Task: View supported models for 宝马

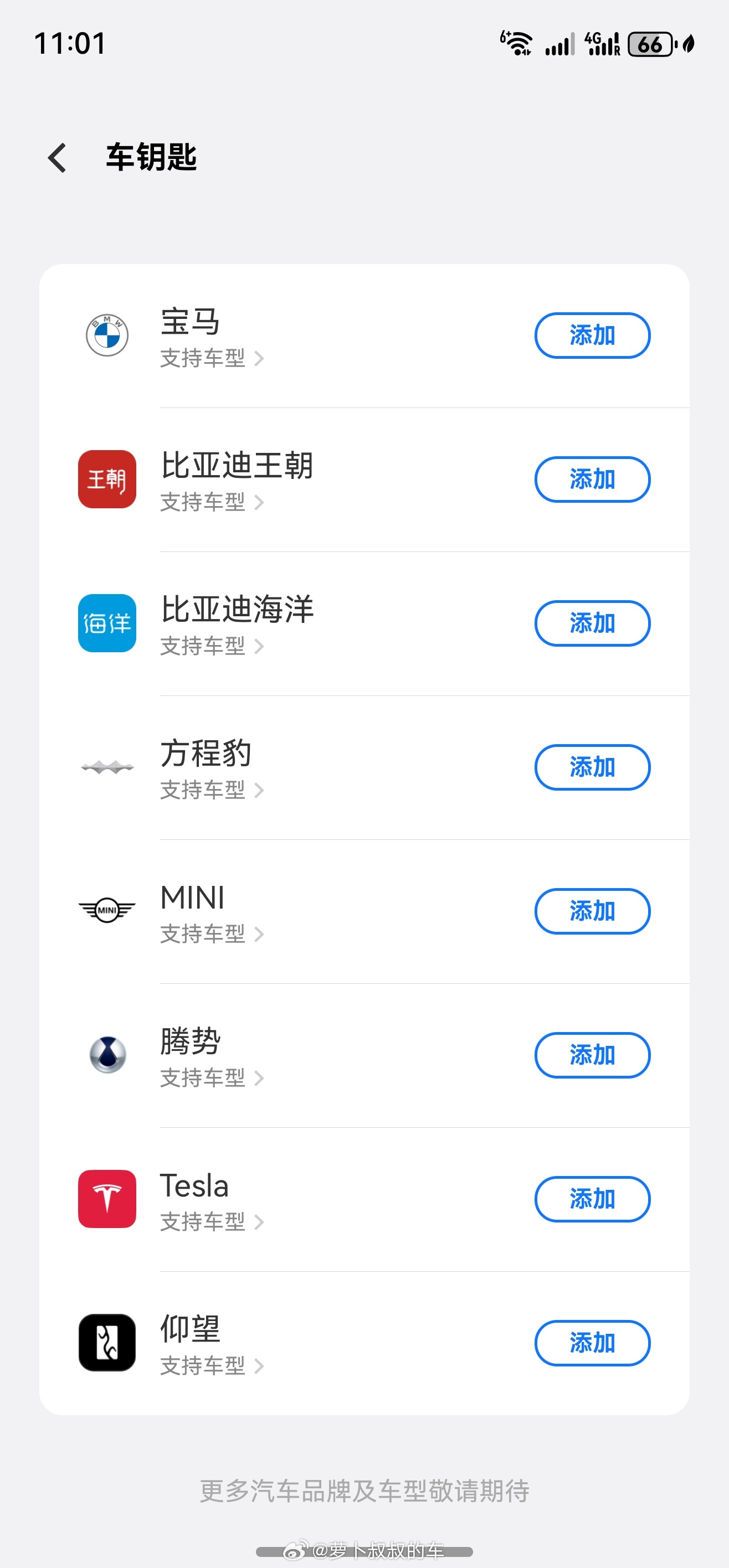Action: 212,359
